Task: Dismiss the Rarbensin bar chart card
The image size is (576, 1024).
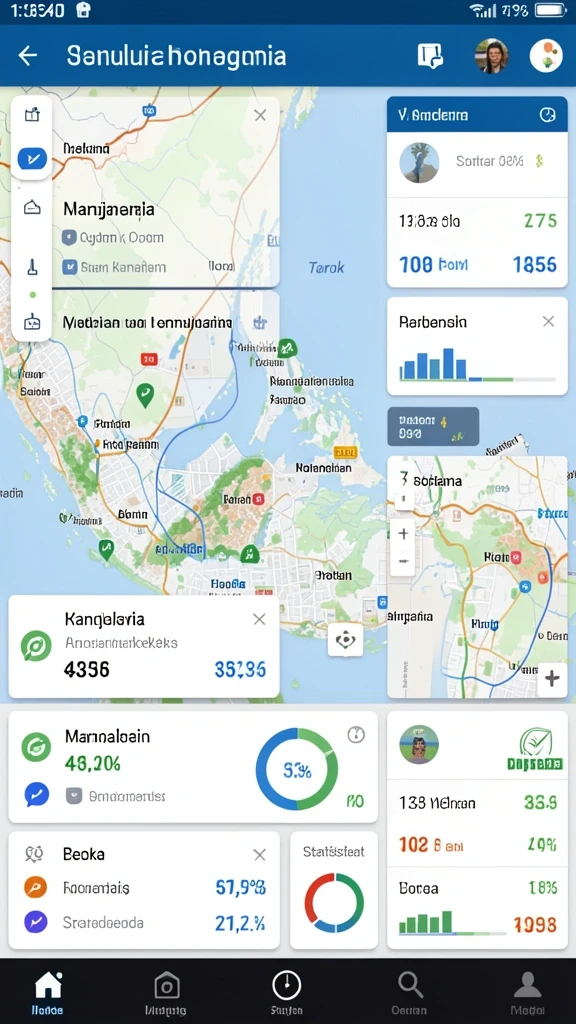Action: (x=549, y=321)
